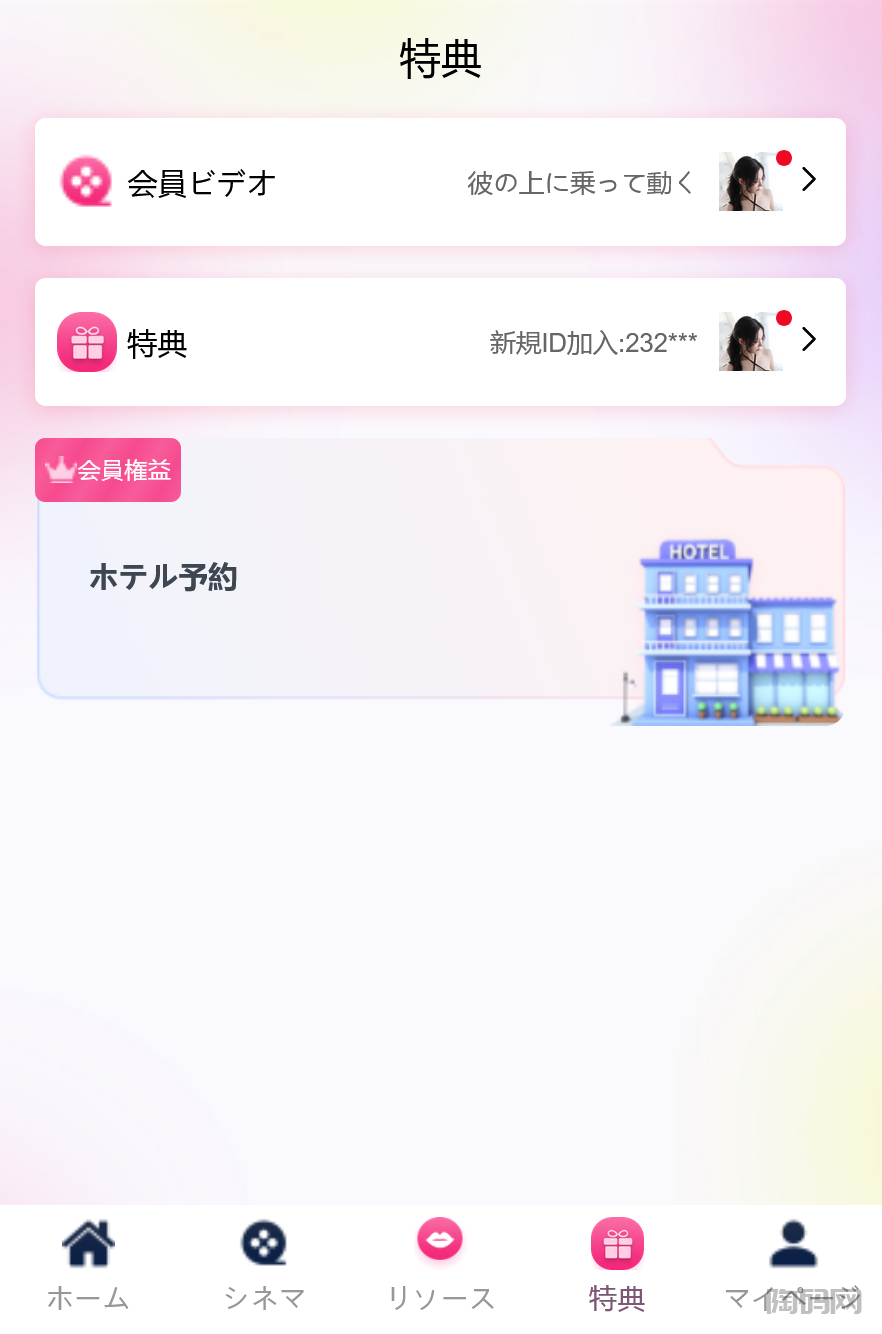Open the ホテル予約 card
882x1334 pixels.
pos(440,580)
